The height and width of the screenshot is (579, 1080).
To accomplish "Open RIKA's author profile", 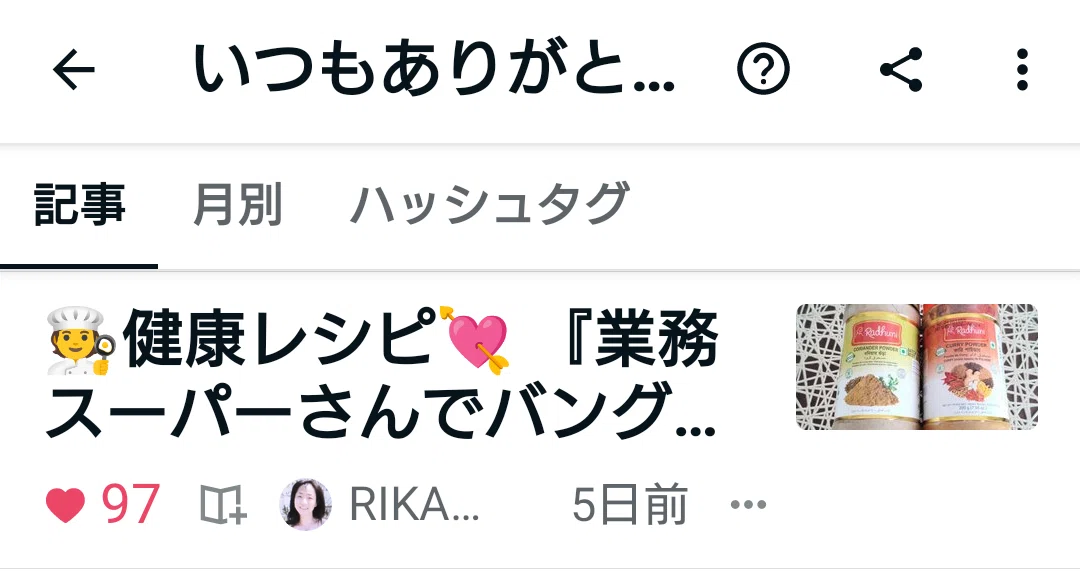I will click(380, 505).
